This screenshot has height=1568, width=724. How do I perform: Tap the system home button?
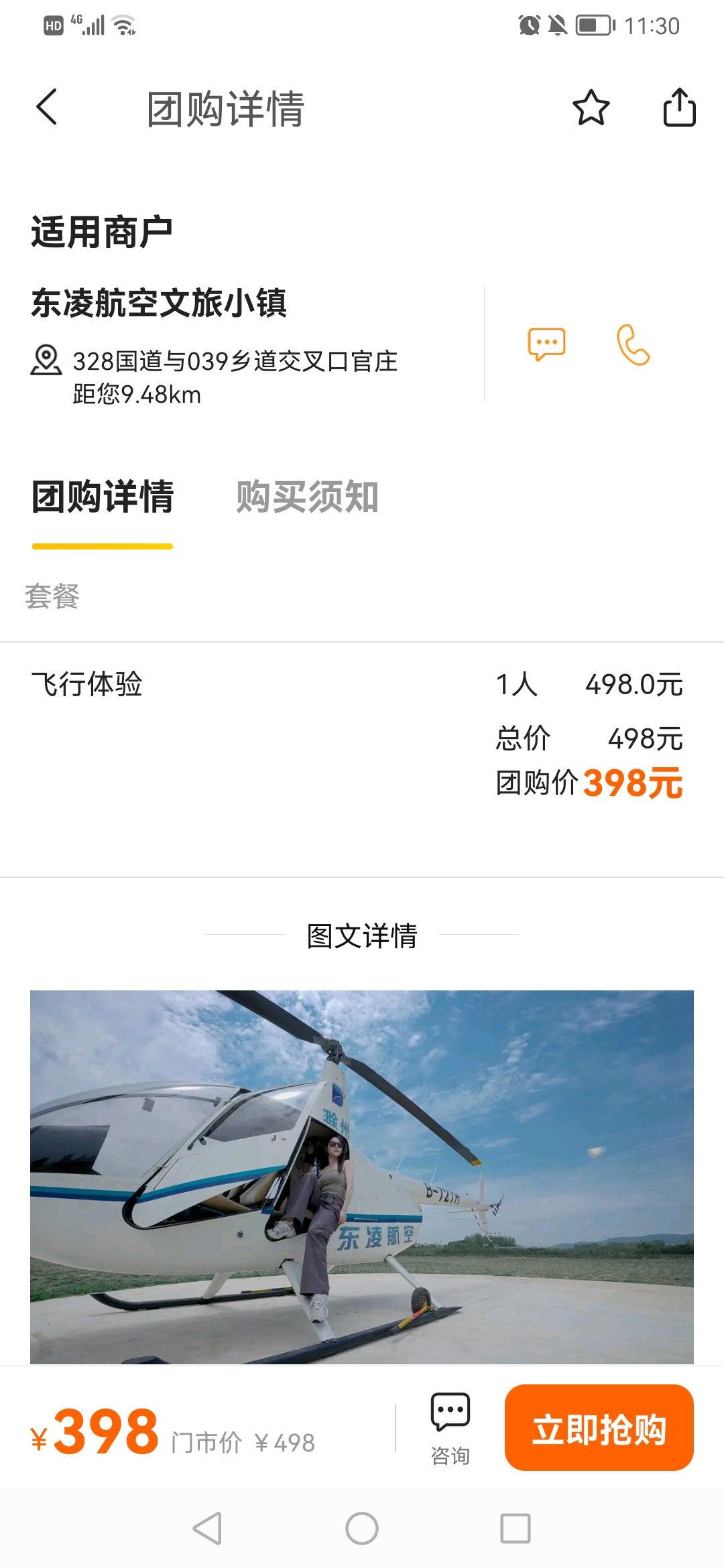click(x=362, y=1528)
